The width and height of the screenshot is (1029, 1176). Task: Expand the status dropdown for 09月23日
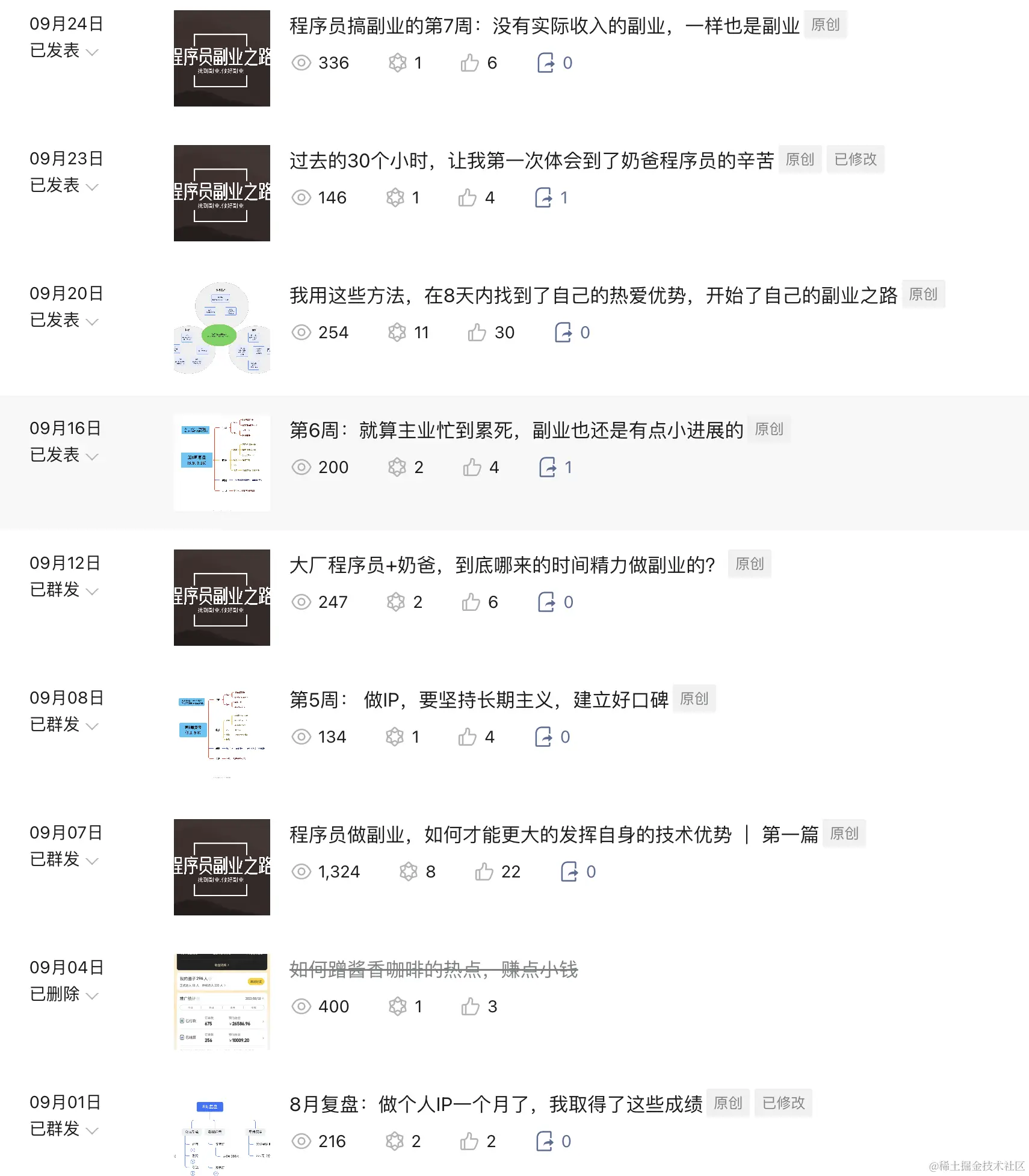[x=92, y=187]
